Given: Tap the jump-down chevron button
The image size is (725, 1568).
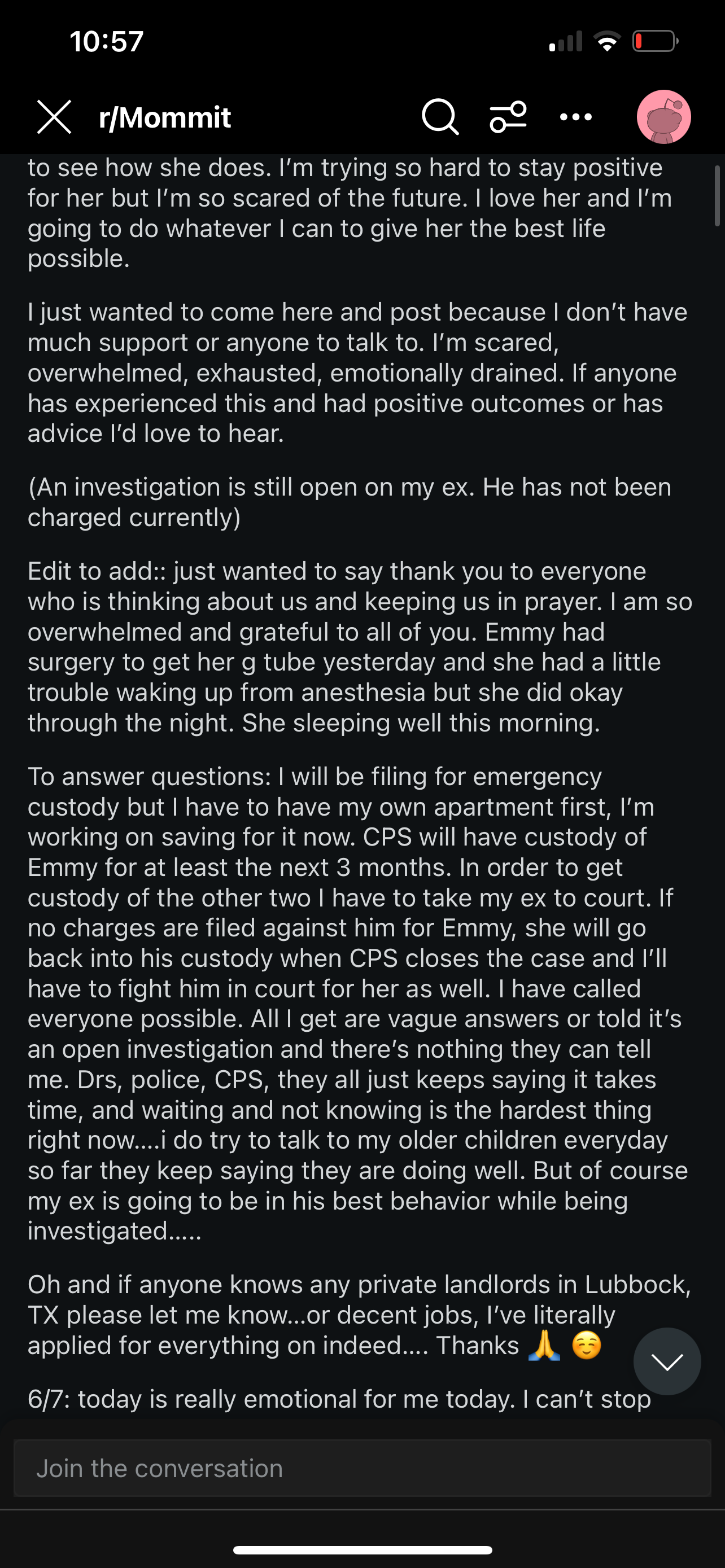Looking at the screenshot, I should coord(667,1361).
